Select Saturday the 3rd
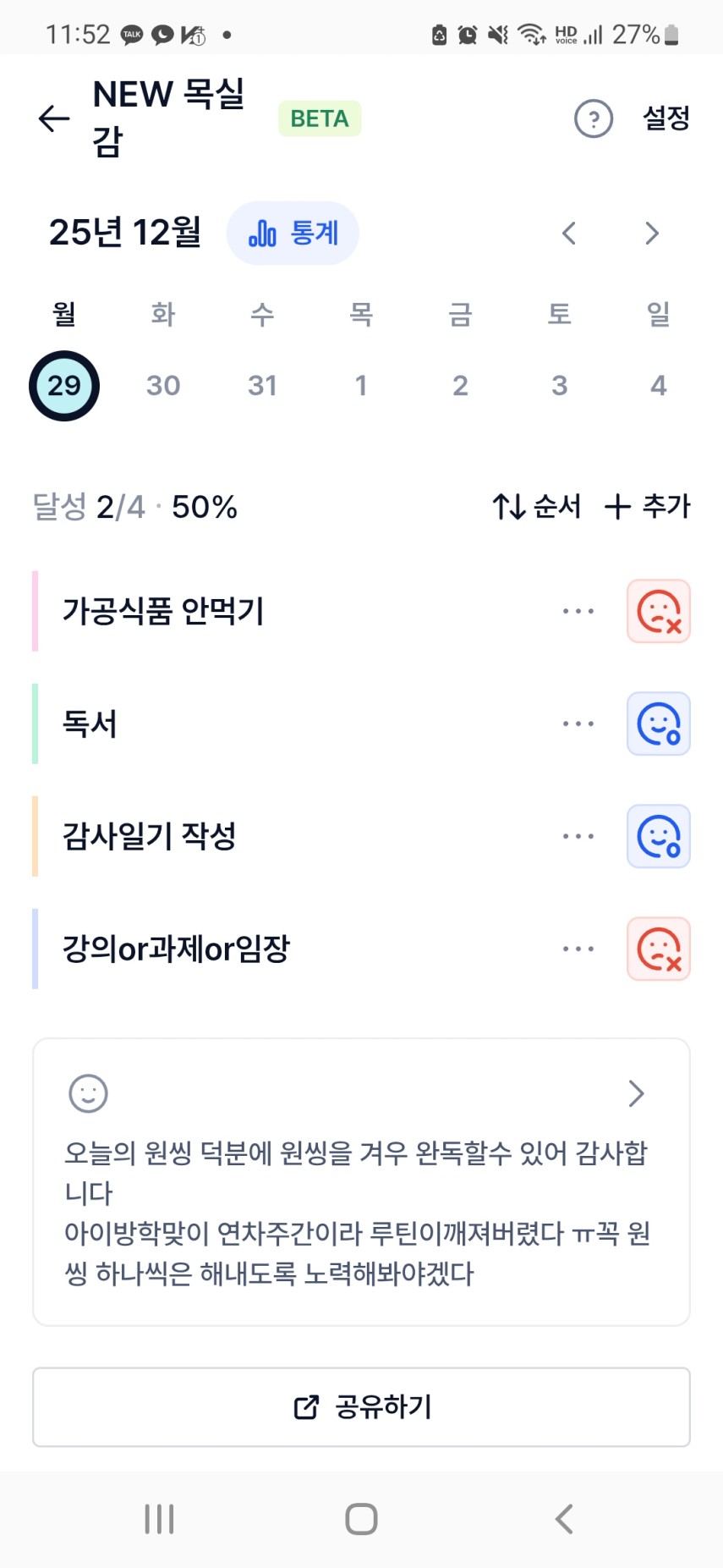Viewport: 723px width, 1568px height. (559, 386)
